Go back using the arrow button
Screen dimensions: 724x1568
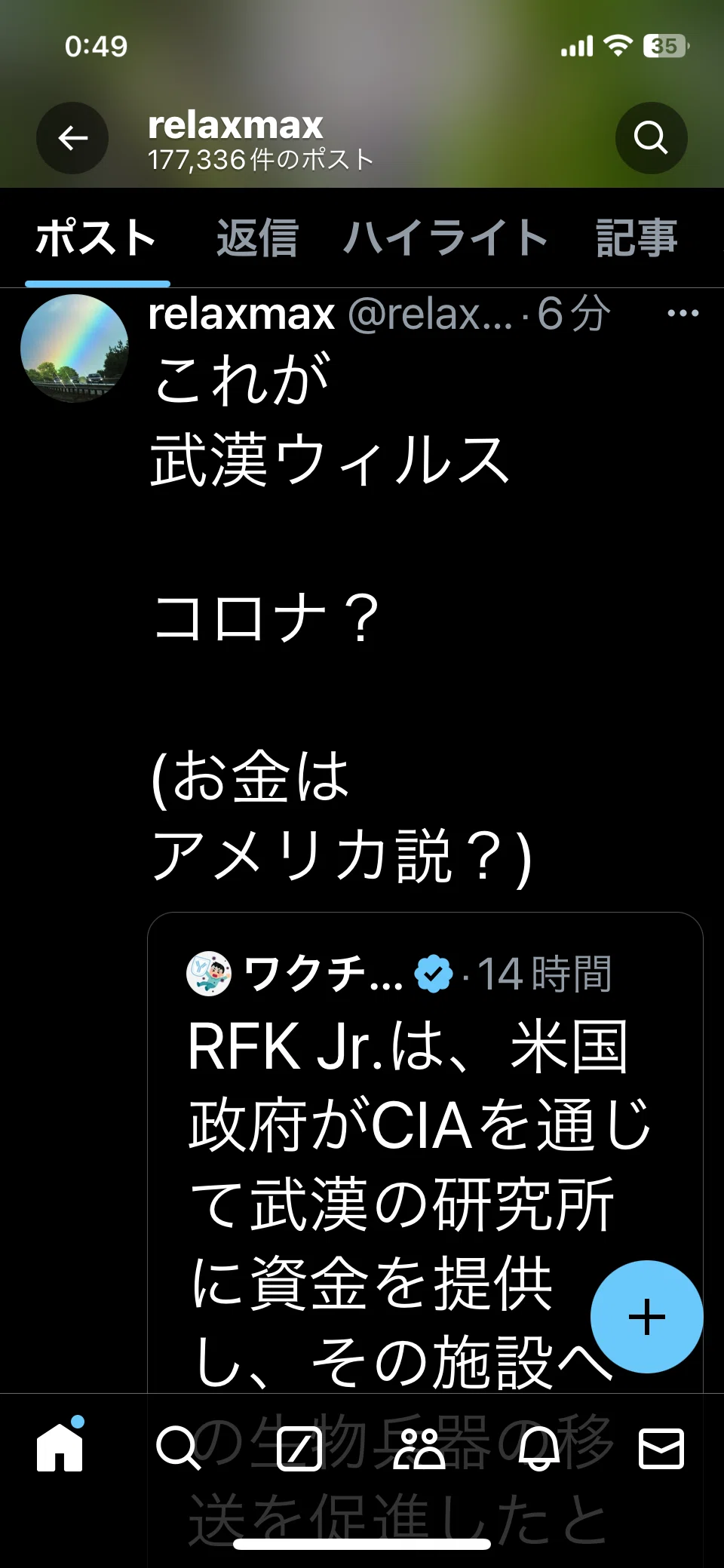pyautogui.click(x=72, y=138)
